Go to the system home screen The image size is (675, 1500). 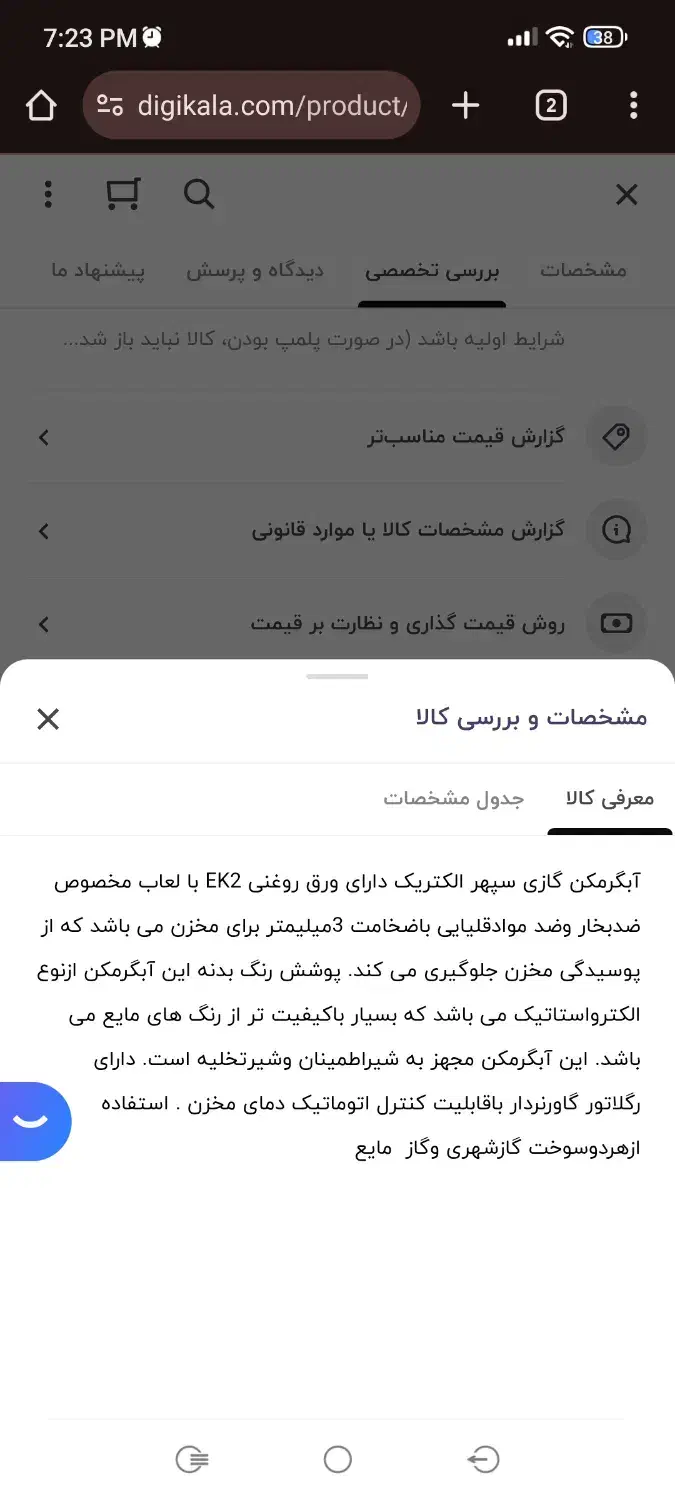click(338, 1459)
